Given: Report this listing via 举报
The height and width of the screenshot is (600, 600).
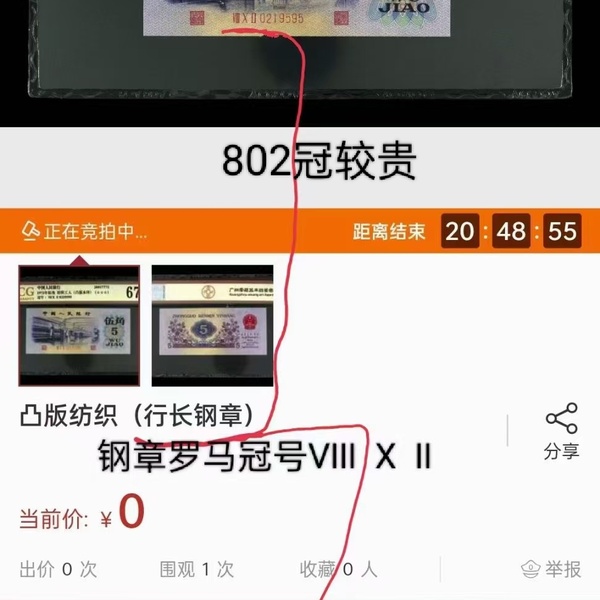Looking at the screenshot, I should pos(552,569).
